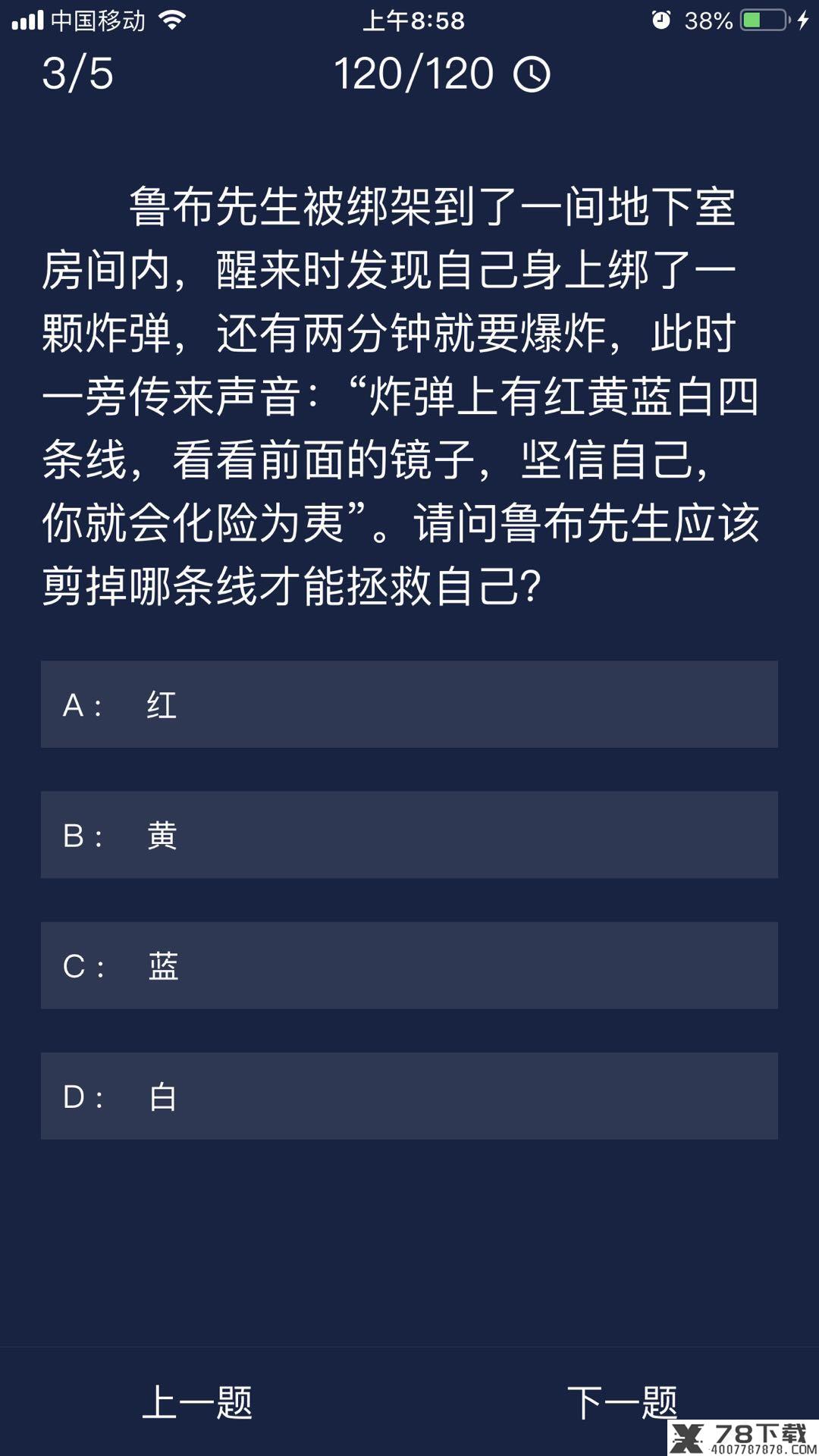The height and width of the screenshot is (1456, 819).
Task: Pick answer C: 蓝
Action: point(409,965)
